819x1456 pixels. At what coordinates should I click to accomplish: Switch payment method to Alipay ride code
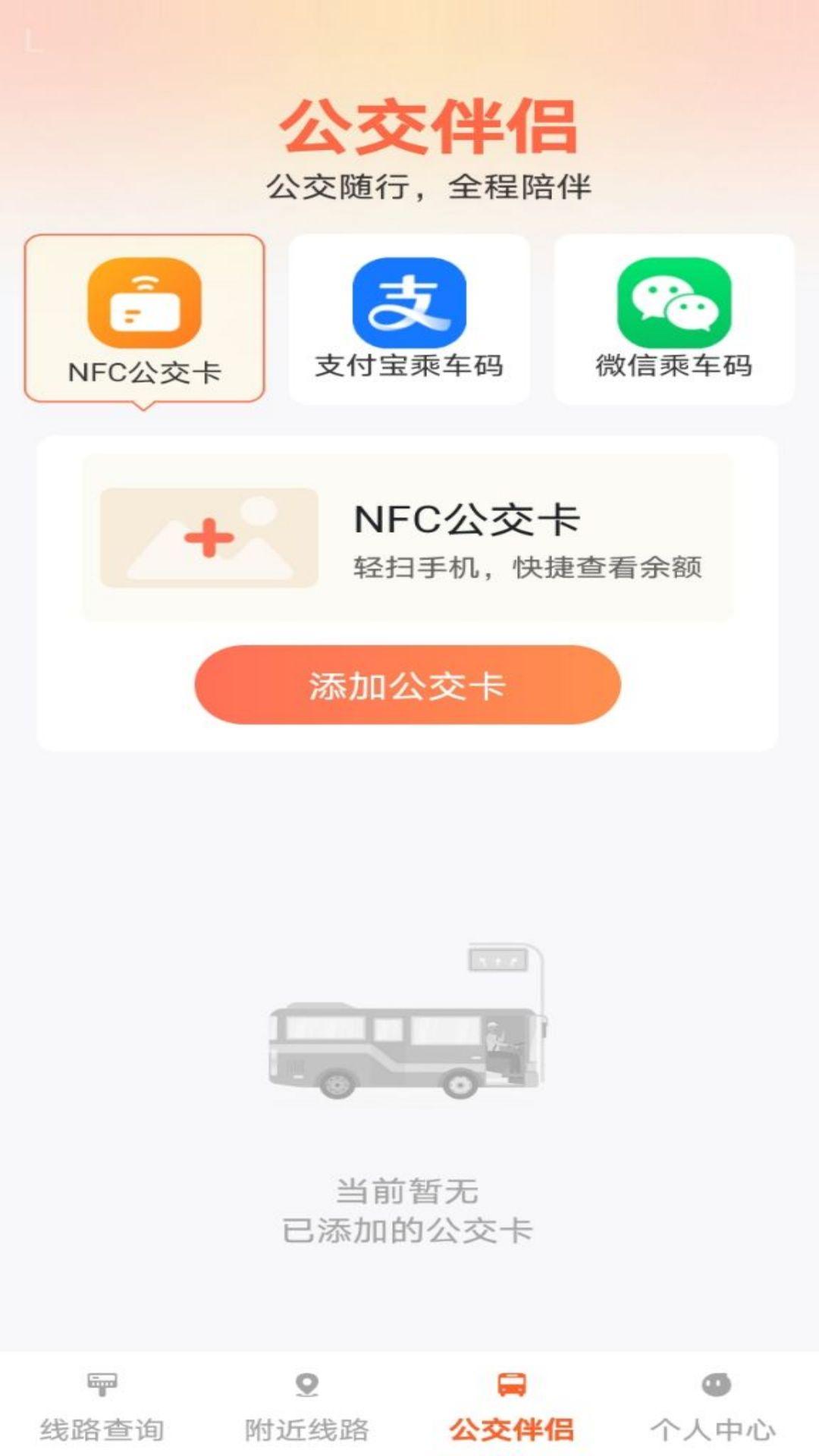(x=409, y=318)
